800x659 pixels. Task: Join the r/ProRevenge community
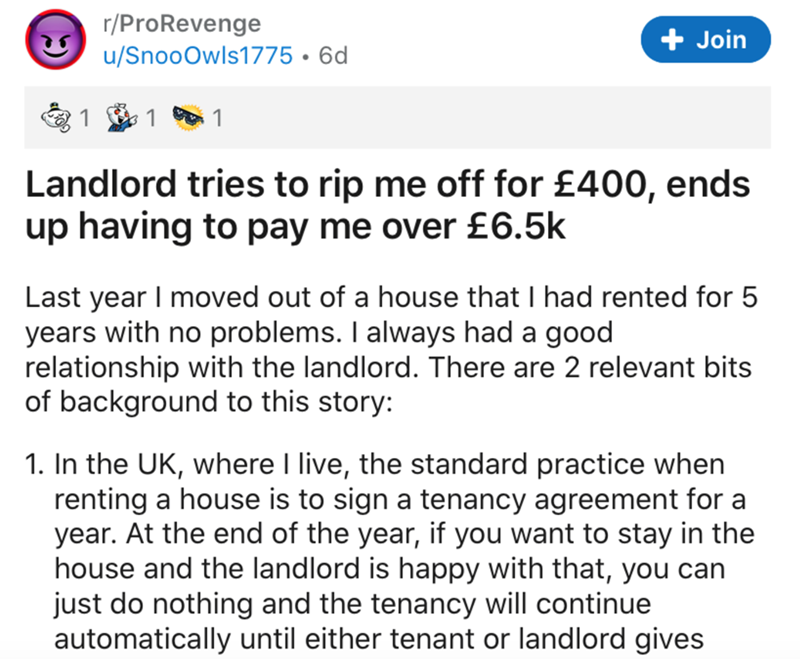[706, 40]
